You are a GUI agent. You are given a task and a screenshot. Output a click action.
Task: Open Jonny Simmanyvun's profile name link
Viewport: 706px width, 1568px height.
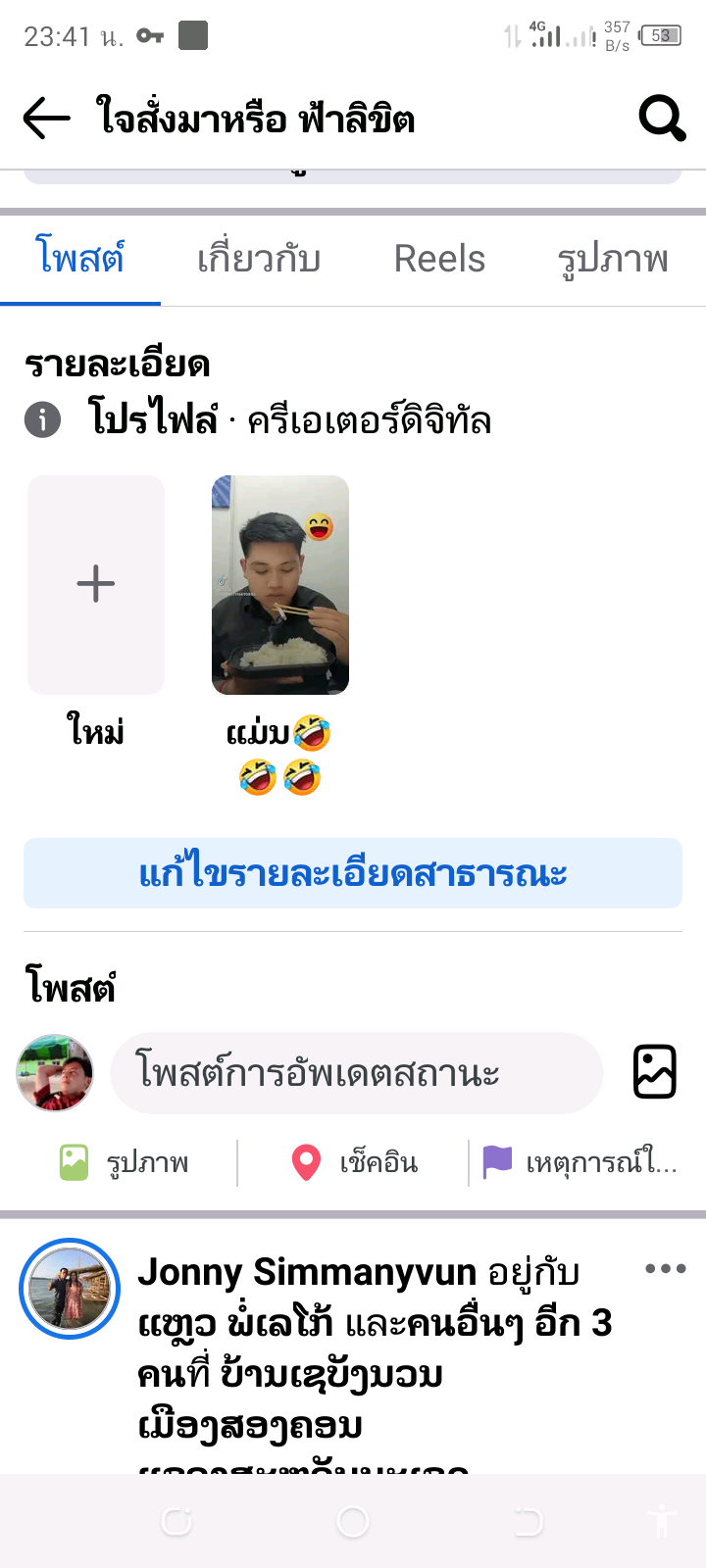tap(306, 1272)
